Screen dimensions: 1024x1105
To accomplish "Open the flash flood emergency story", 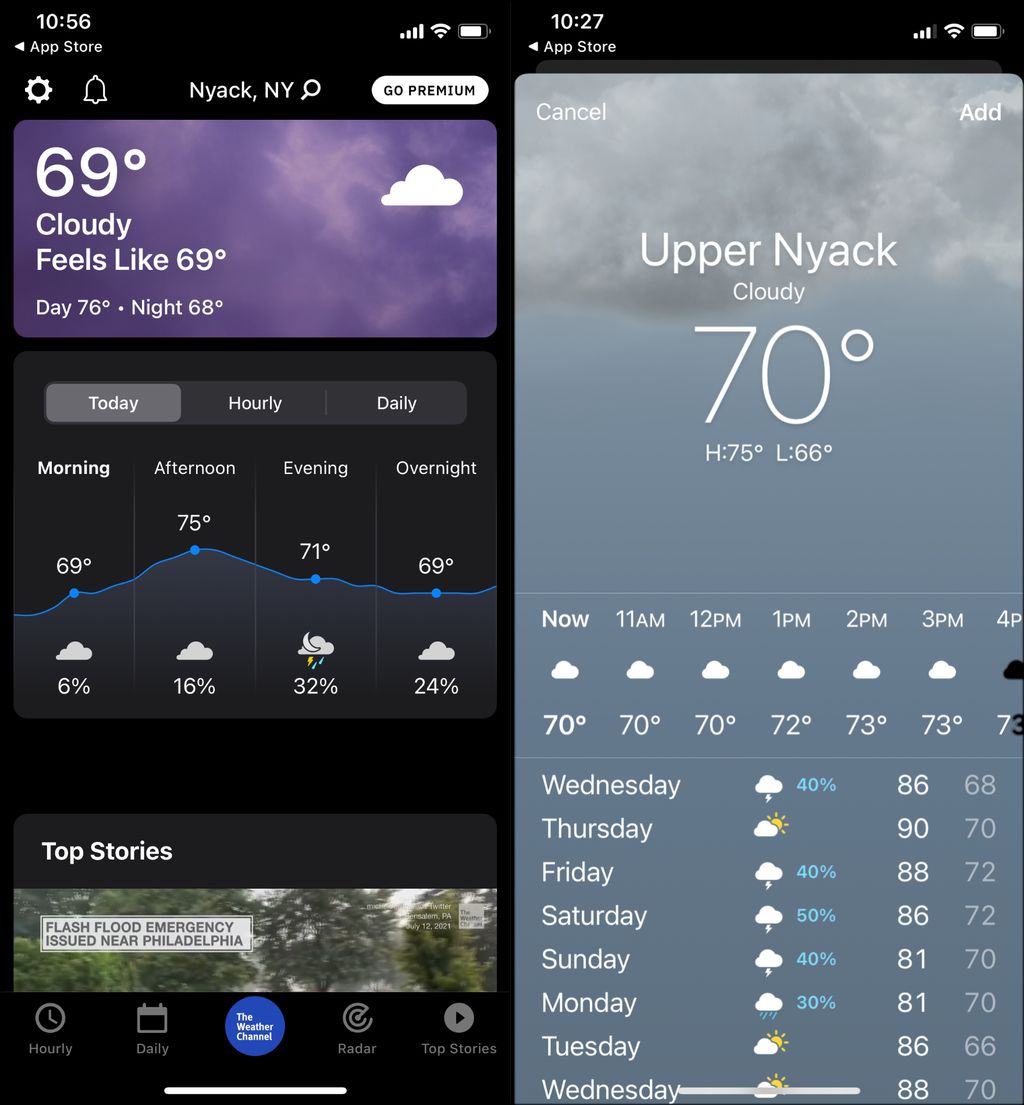I will tap(255, 938).
